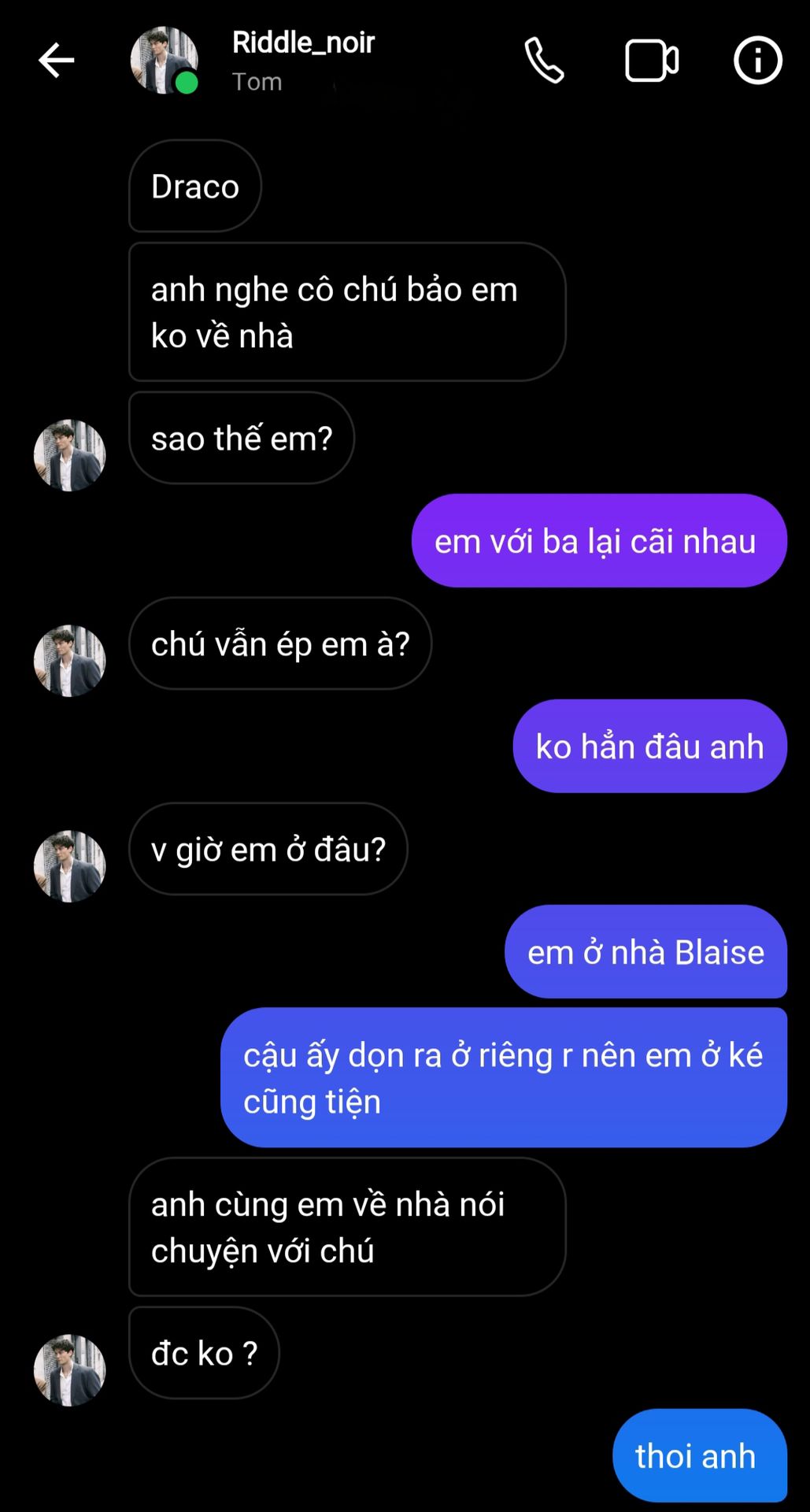The height and width of the screenshot is (1512, 810).
Task: Open the conversation info details
Action: coord(757,61)
